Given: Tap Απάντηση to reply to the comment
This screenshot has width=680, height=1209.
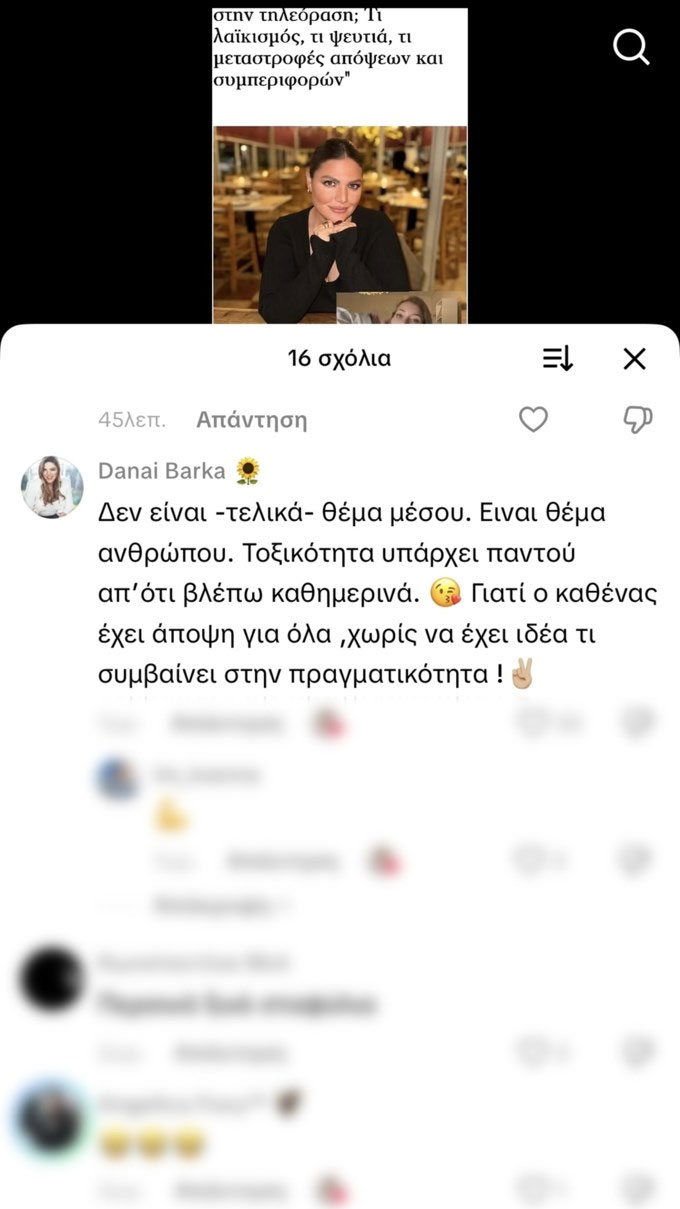Looking at the screenshot, I should (251, 420).
